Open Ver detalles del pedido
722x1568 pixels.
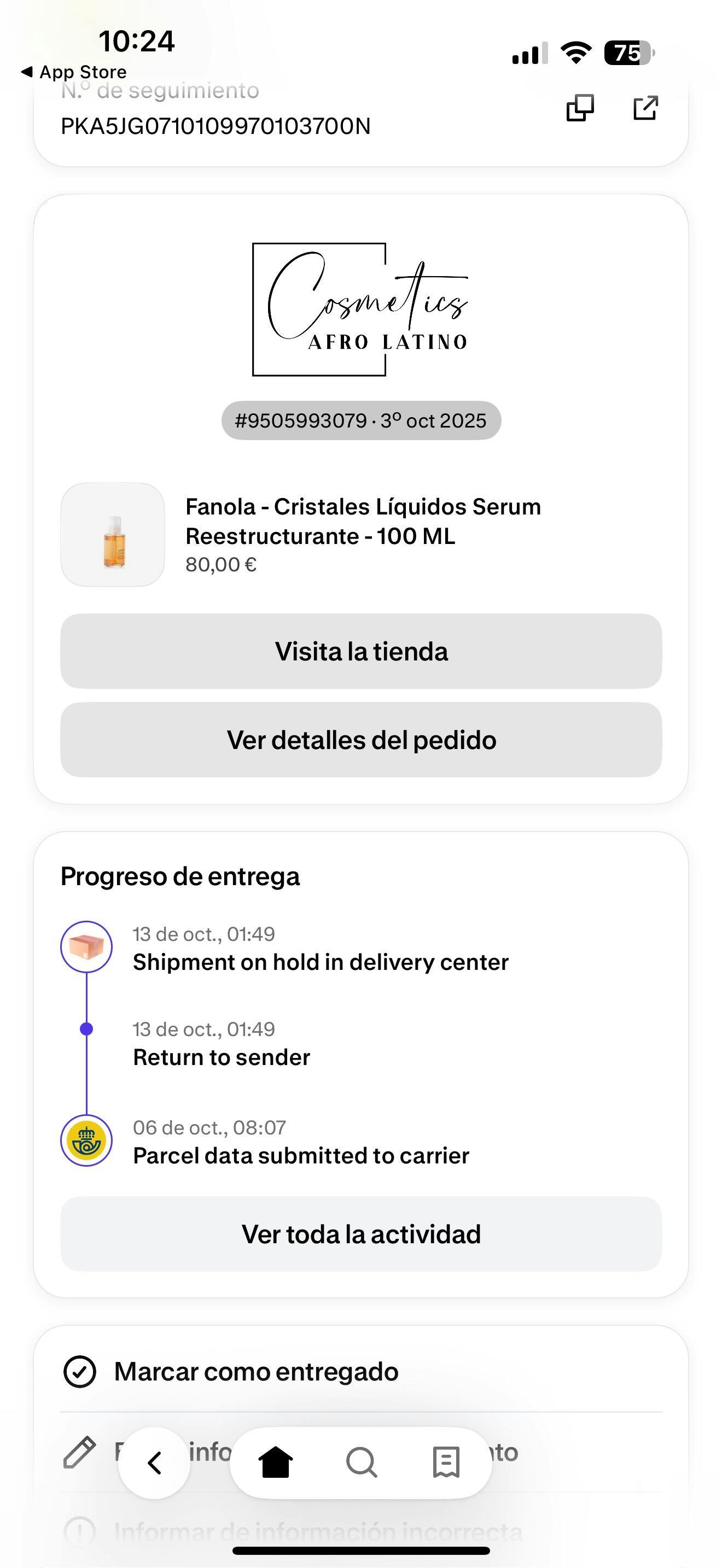point(361,740)
